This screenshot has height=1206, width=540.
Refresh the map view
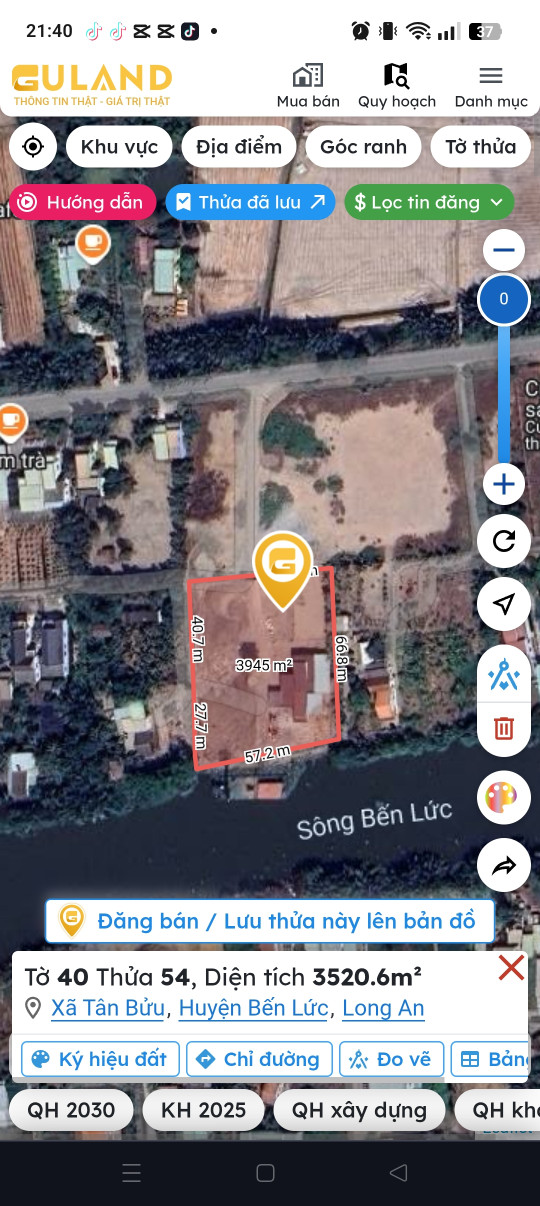coord(504,542)
